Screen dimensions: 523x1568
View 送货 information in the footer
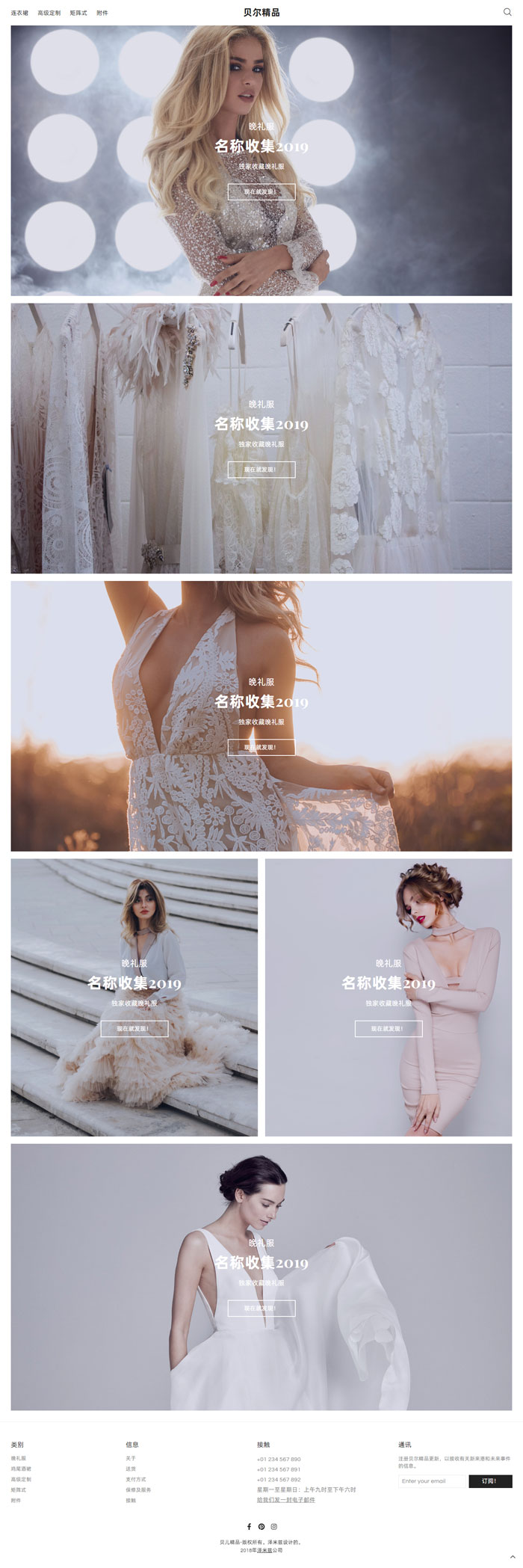coord(131,1469)
